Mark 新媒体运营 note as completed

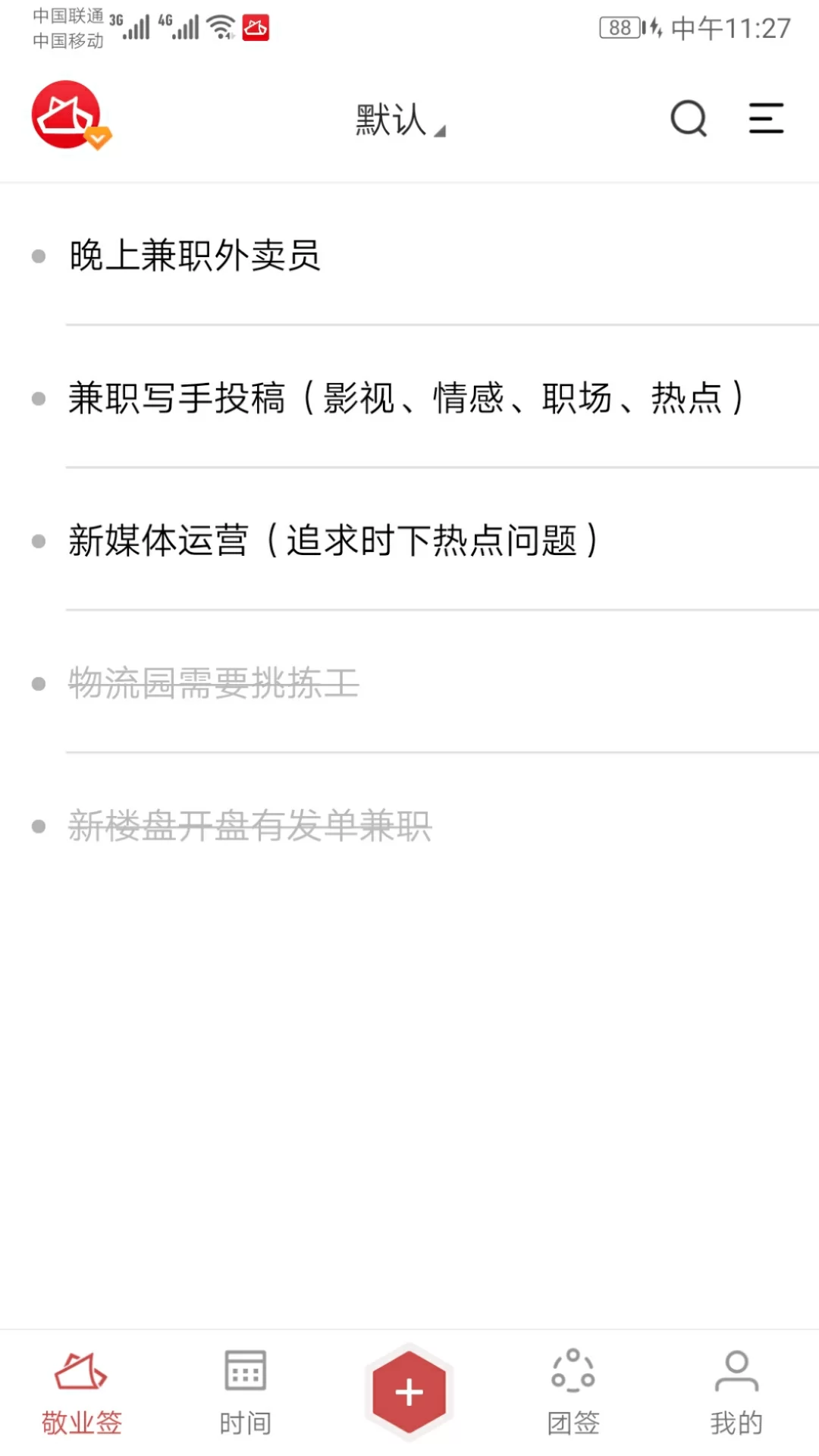pyautogui.click(x=37, y=540)
